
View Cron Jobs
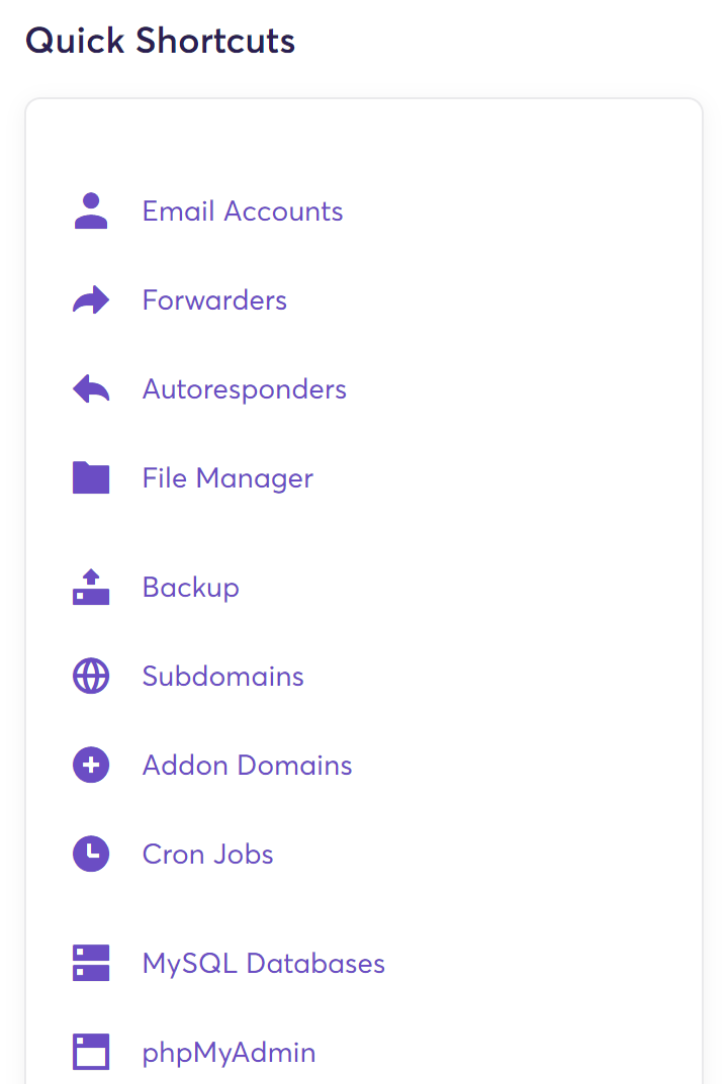pos(207,855)
